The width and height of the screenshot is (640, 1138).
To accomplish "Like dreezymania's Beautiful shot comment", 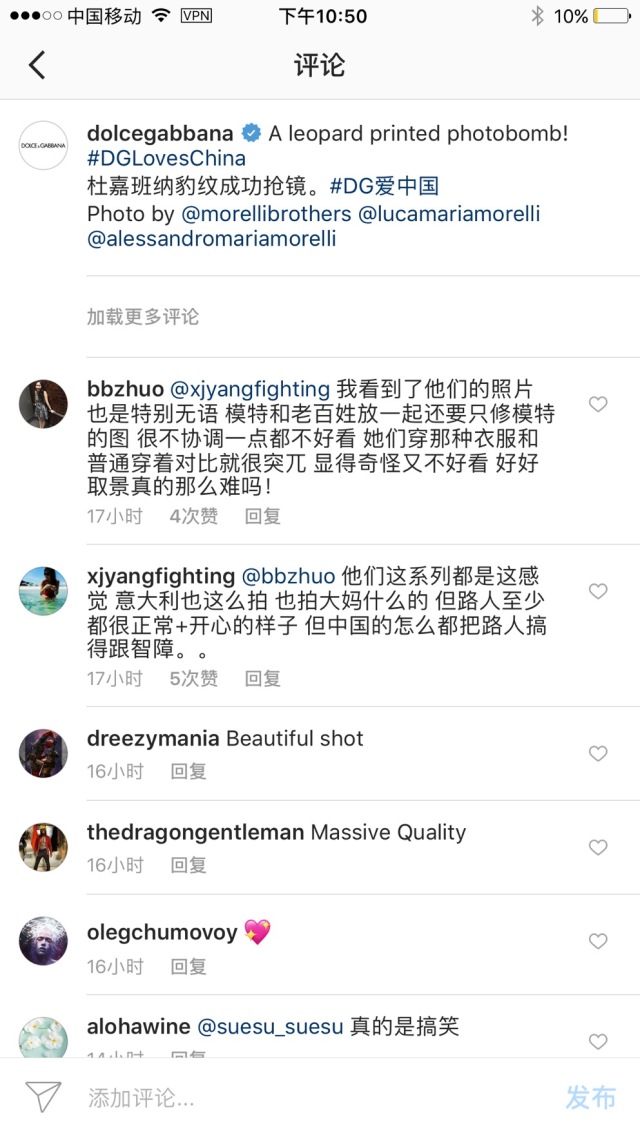I will coord(598,754).
